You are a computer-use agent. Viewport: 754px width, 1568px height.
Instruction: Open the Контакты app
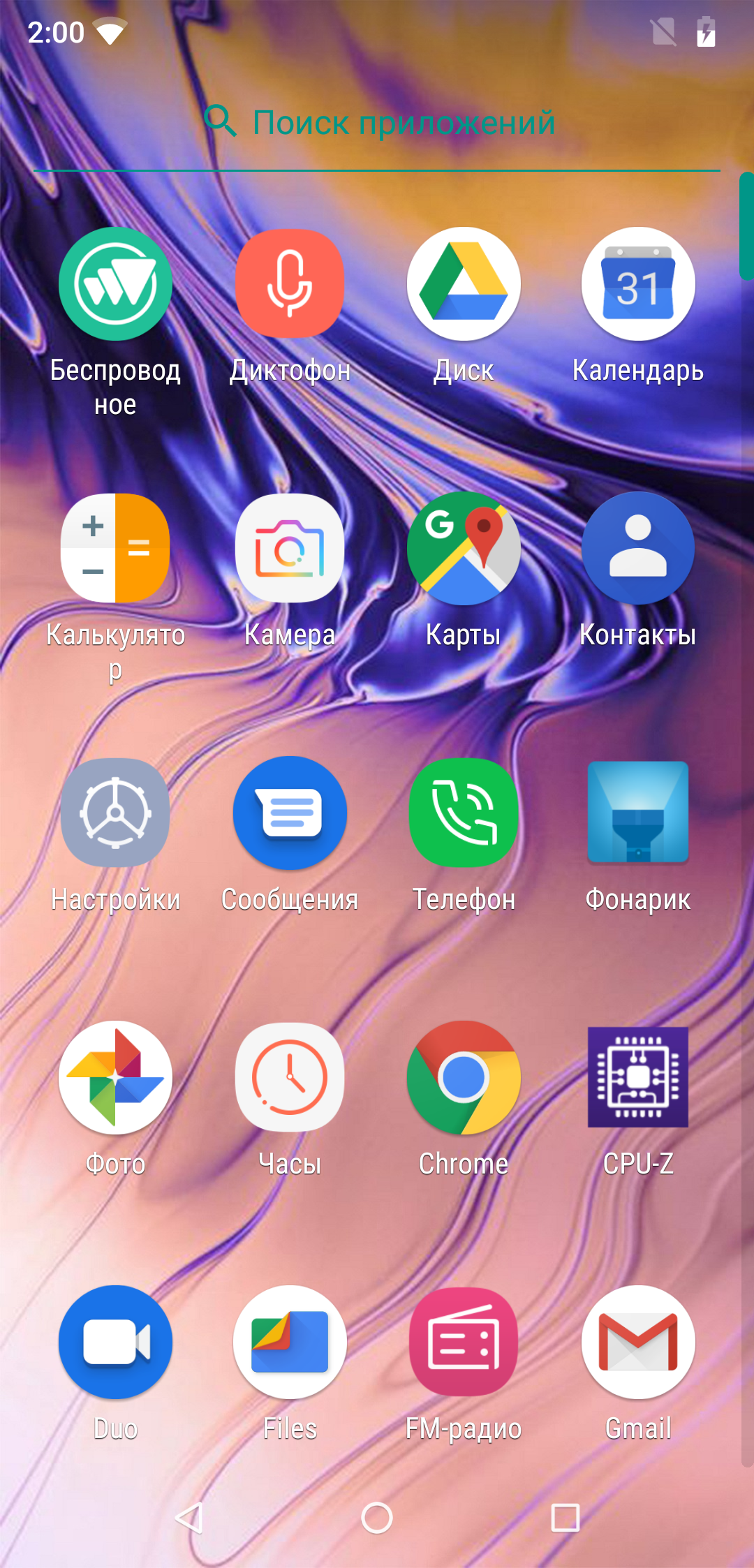point(638,549)
